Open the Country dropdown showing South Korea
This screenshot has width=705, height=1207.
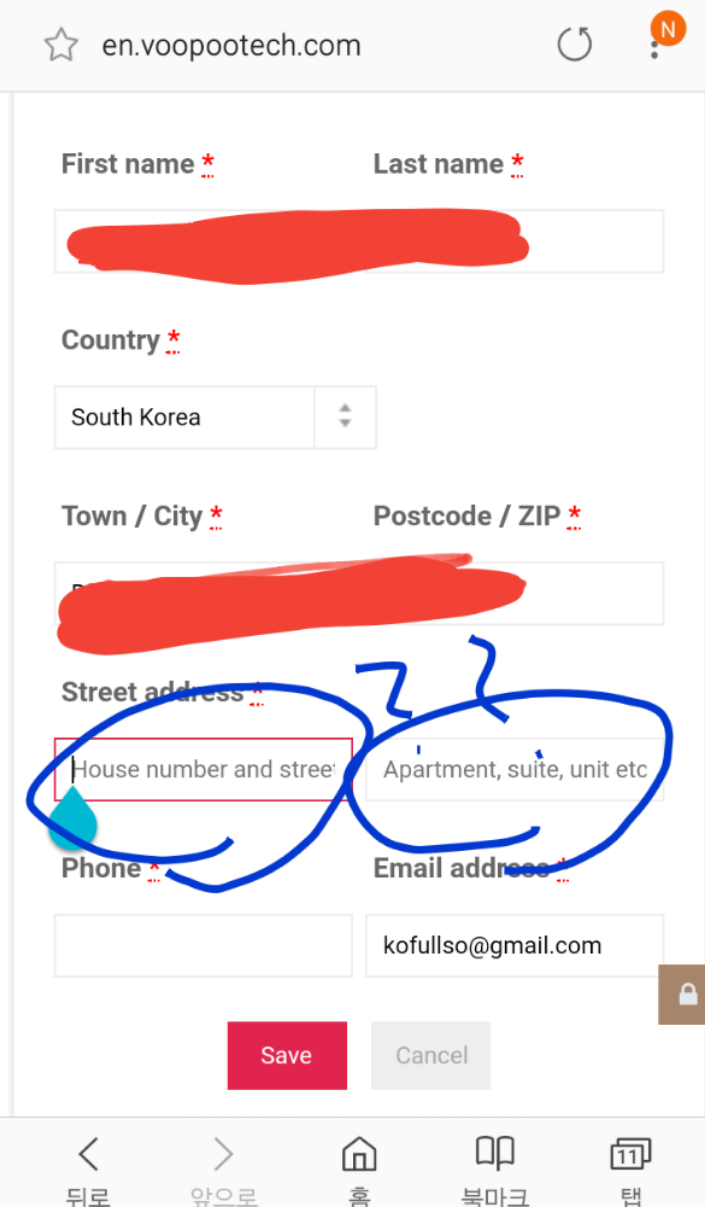[x=215, y=417]
